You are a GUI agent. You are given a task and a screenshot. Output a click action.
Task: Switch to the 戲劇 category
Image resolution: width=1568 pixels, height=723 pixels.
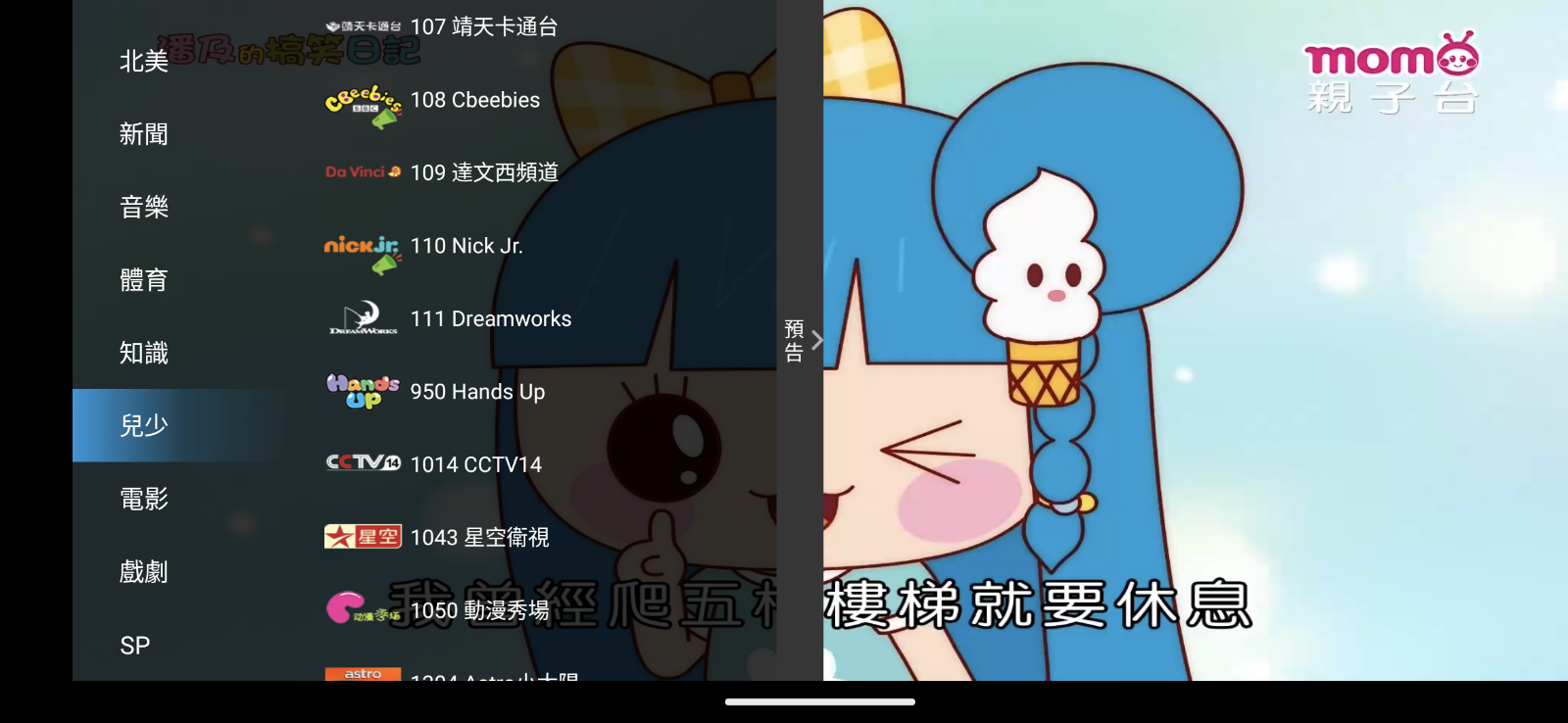click(x=144, y=572)
